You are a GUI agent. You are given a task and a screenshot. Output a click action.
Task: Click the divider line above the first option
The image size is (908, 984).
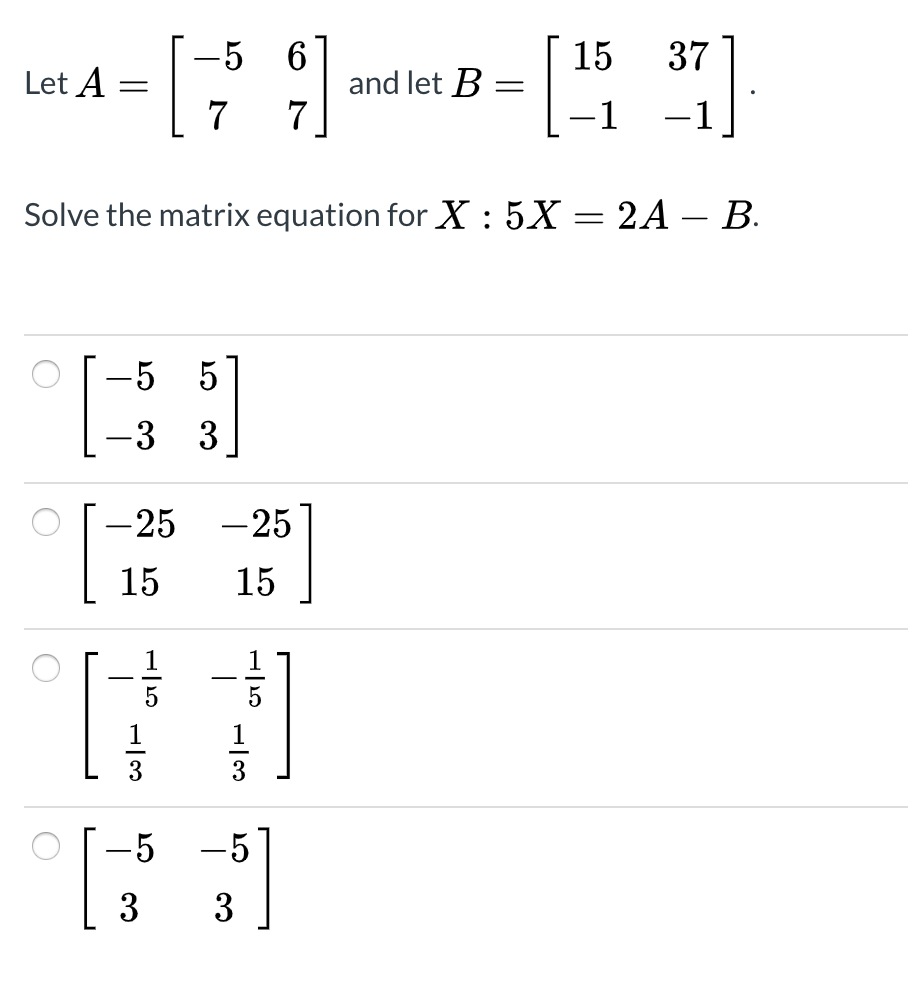click(454, 334)
